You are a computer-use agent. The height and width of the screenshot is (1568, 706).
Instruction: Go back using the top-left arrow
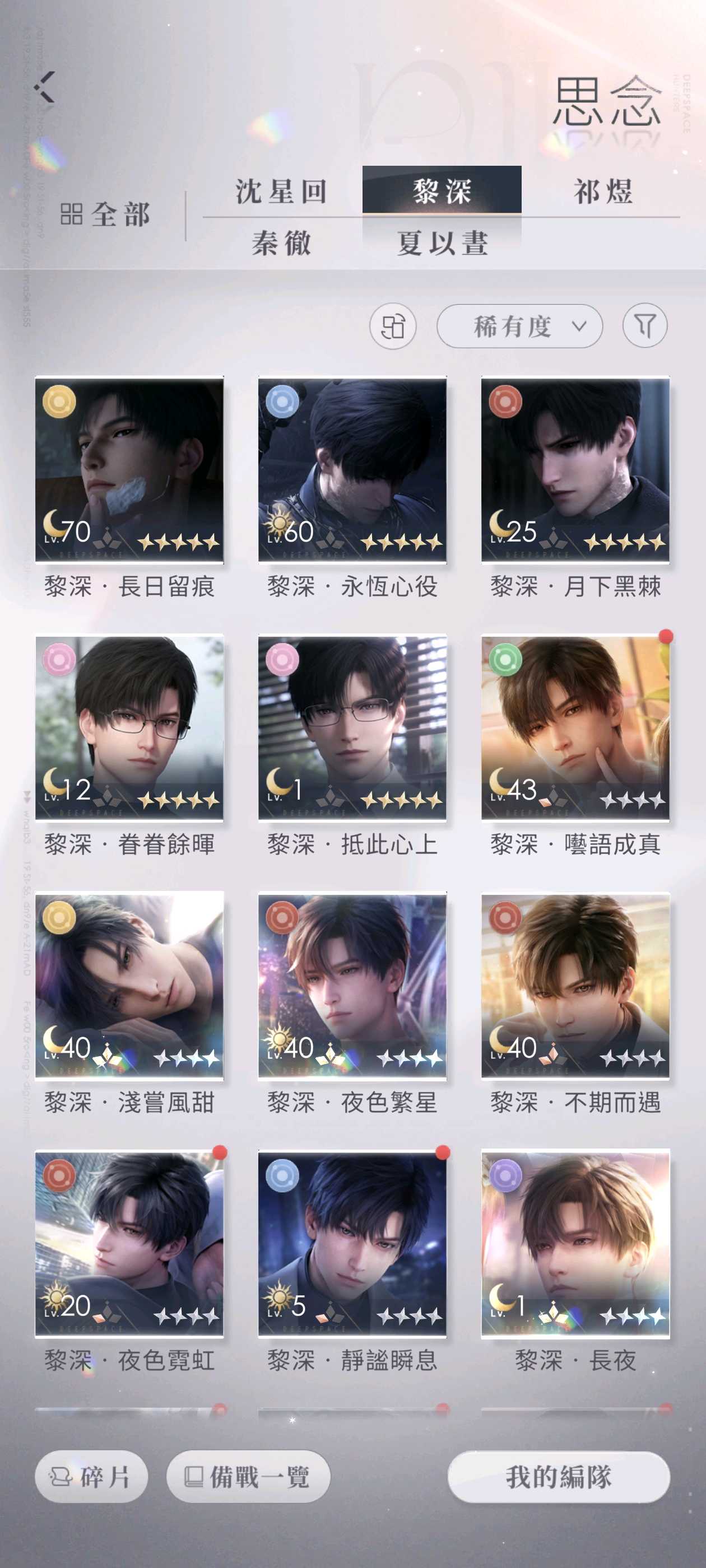coord(44,87)
